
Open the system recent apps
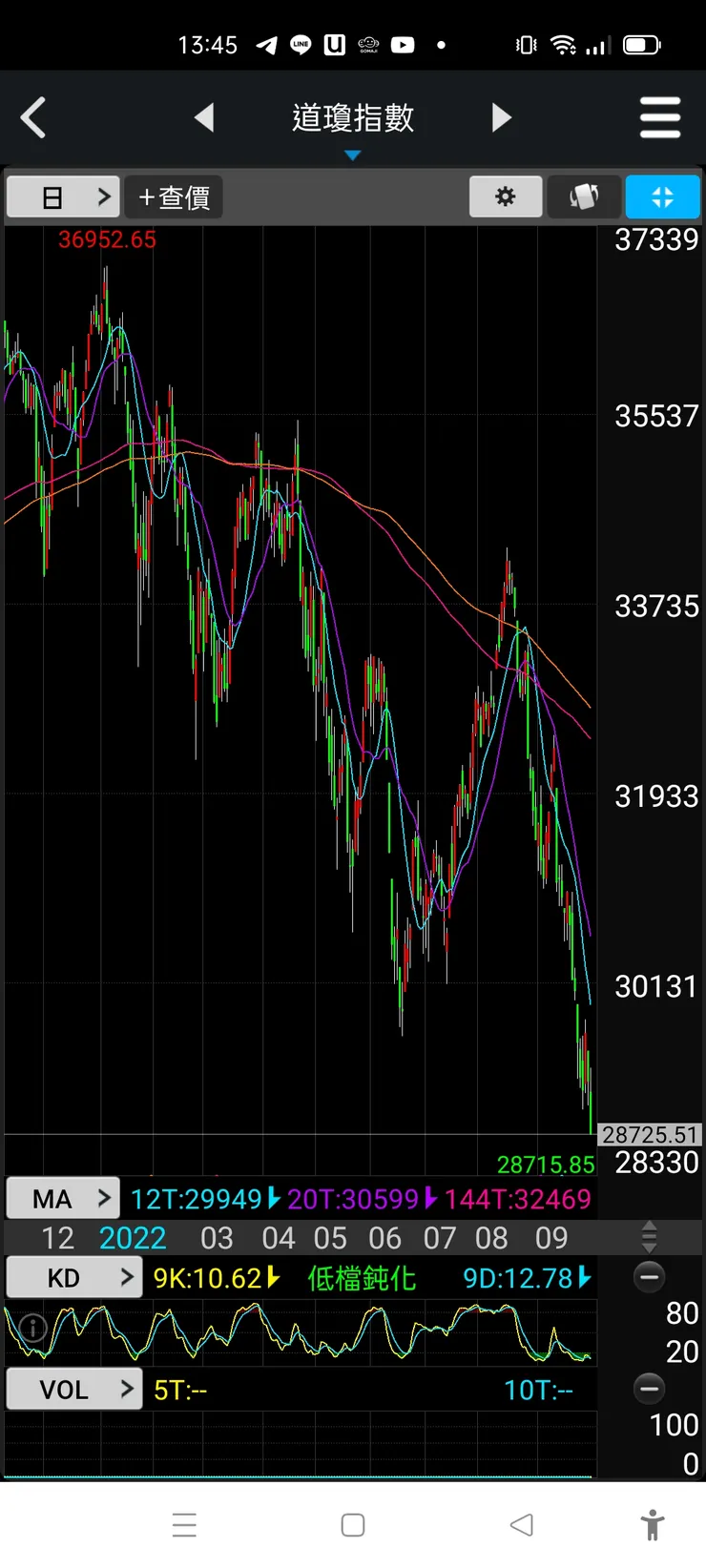184,1525
